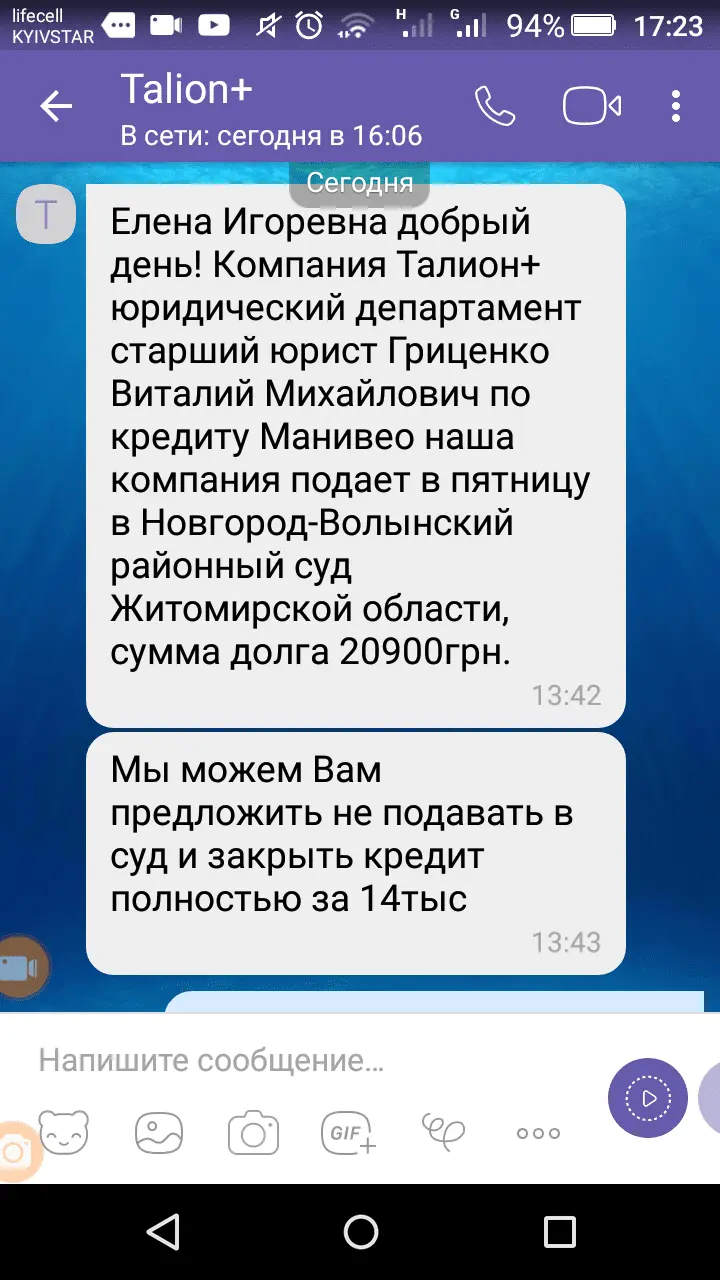Screen dimensions: 720x1280
Task: Add a GIF to the message
Action: [348, 1132]
